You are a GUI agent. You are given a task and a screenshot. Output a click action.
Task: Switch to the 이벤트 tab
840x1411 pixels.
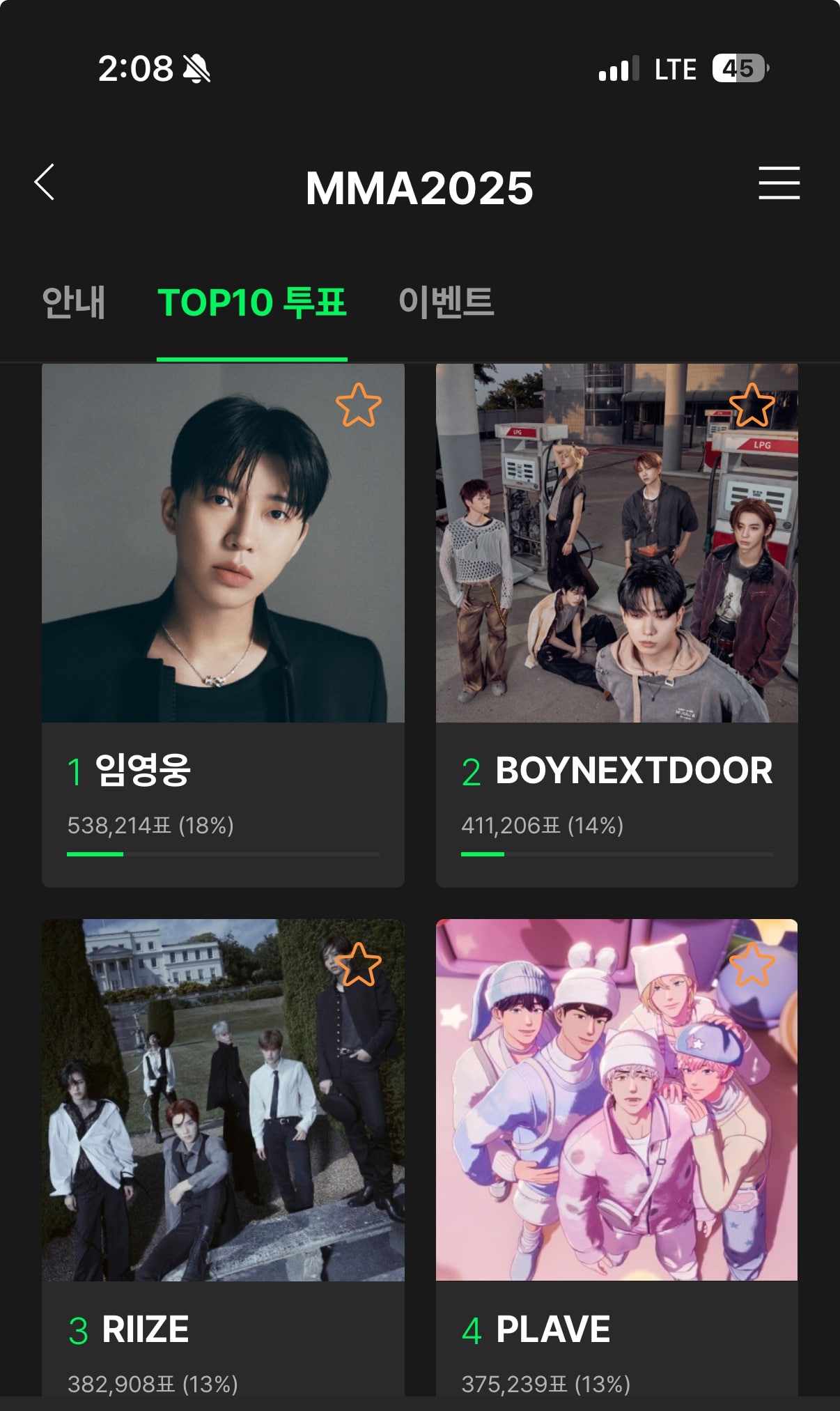pyautogui.click(x=446, y=302)
